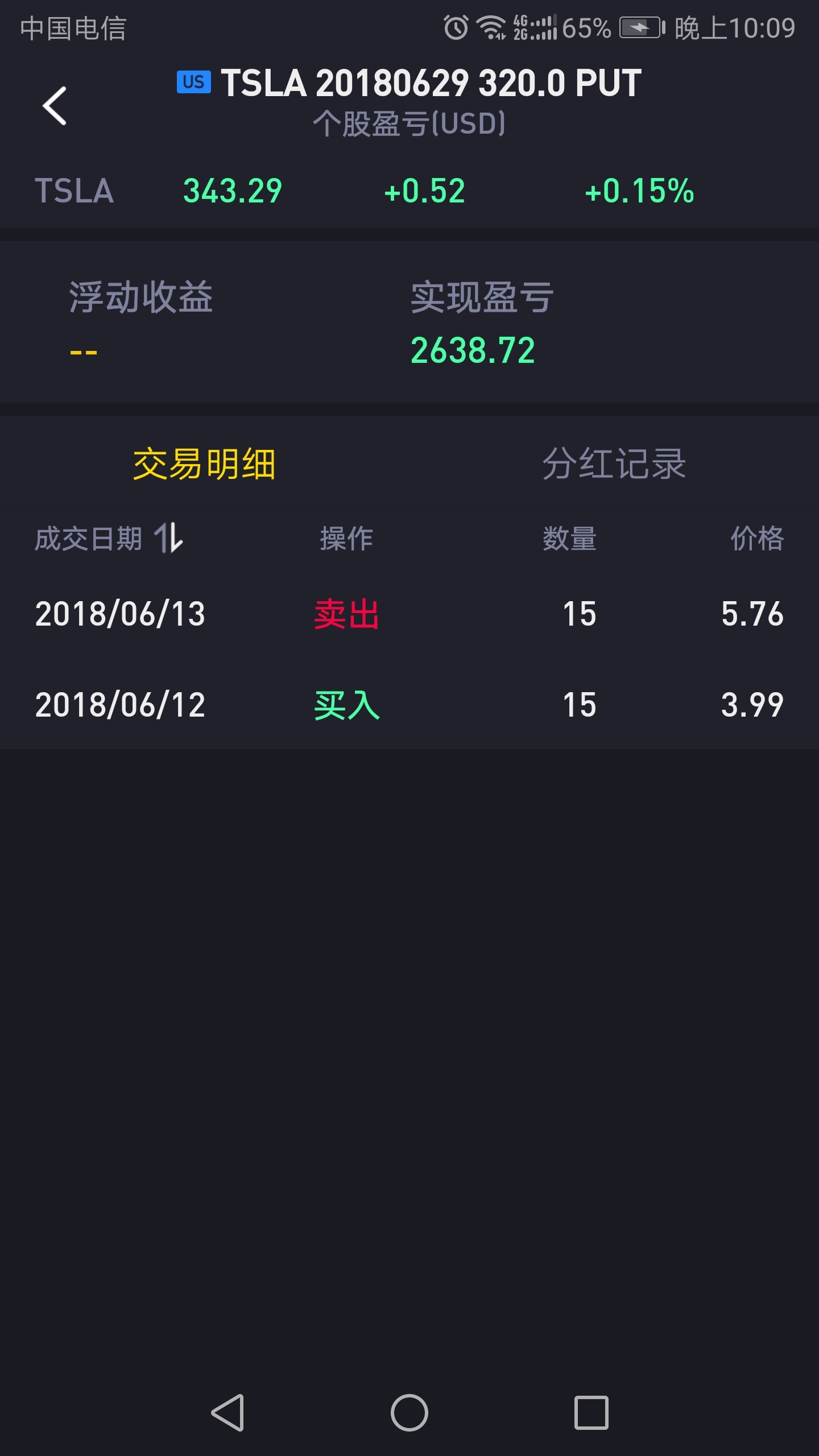
Task: Open recent apps from navigation bar
Action: click(x=591, y=1413)
